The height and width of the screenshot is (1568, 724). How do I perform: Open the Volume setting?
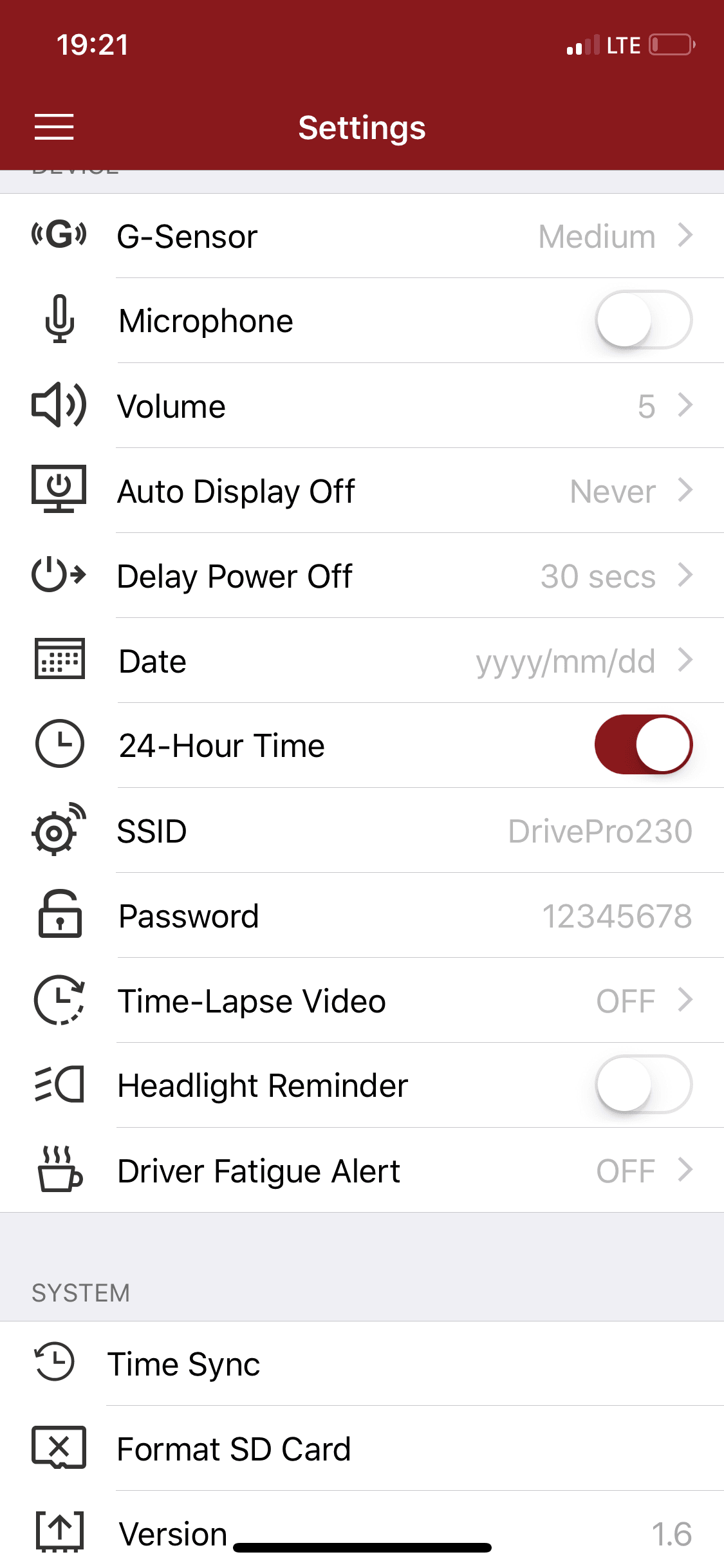coord(362,406)
